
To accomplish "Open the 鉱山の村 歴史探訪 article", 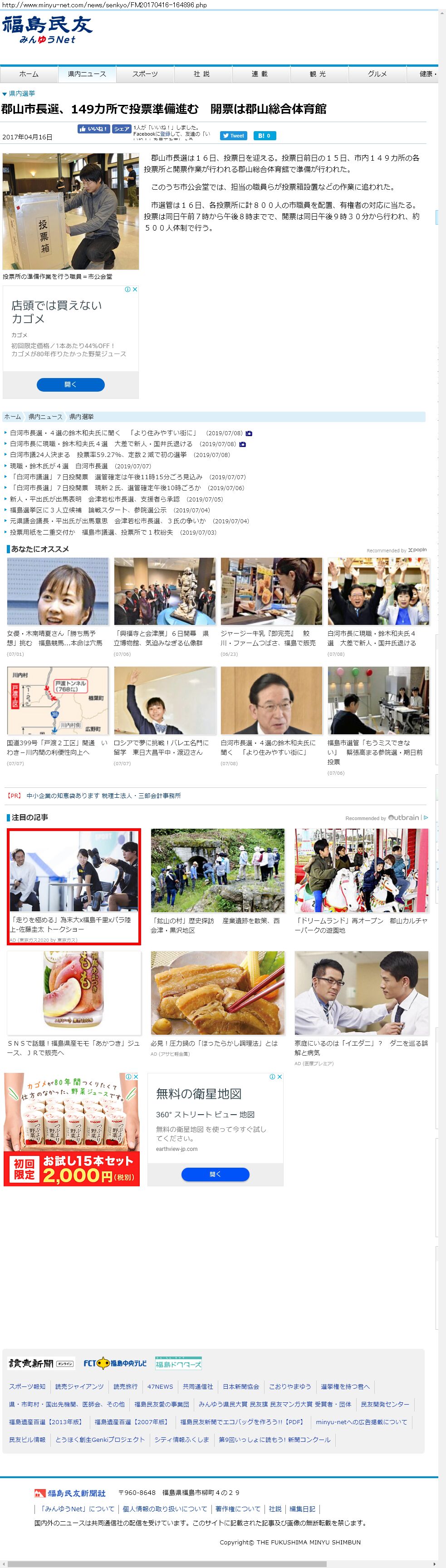I will 216,925.
